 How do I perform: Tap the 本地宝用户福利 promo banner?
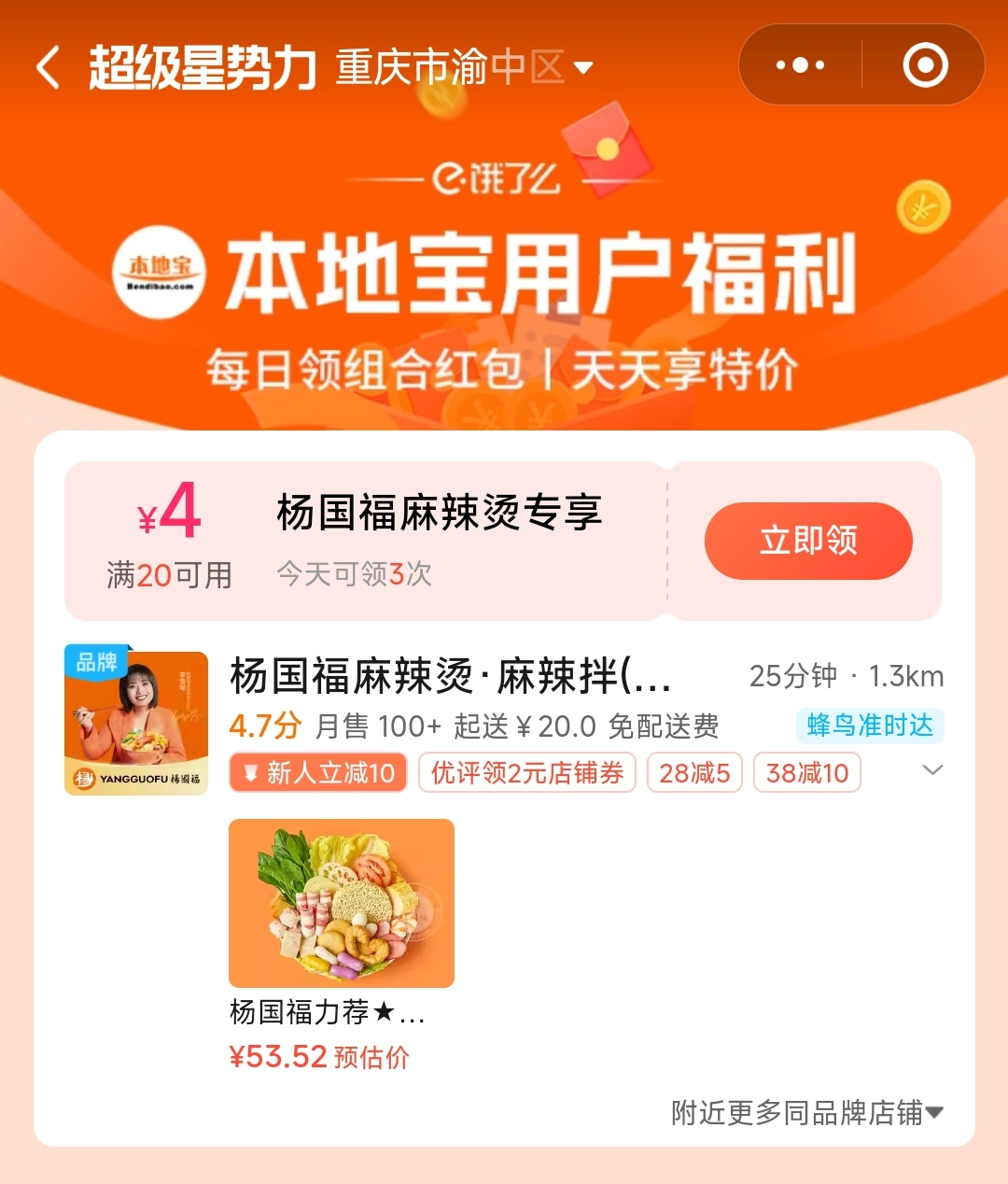pos(504,280)
